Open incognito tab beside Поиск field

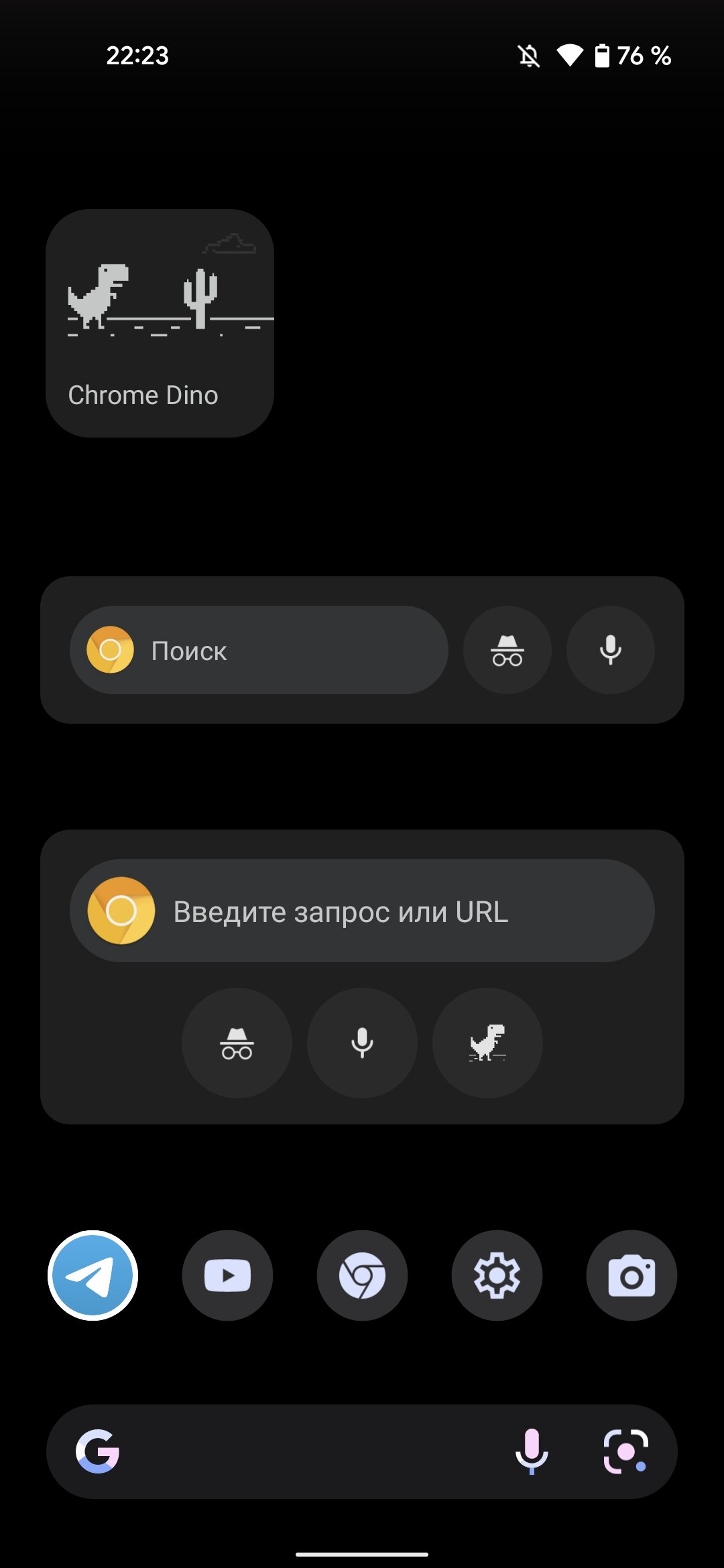(x=507, y=650)
